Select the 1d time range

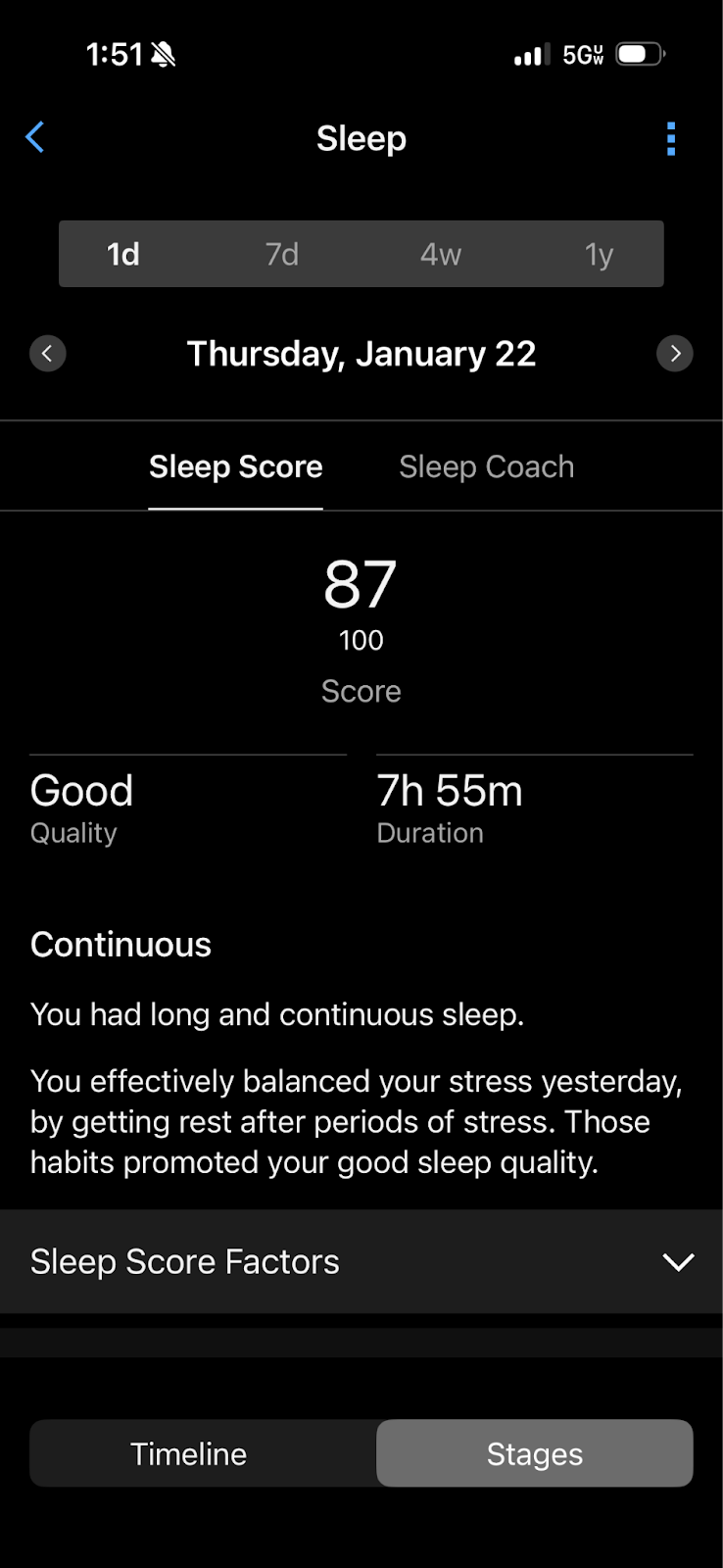click(123, 254)
